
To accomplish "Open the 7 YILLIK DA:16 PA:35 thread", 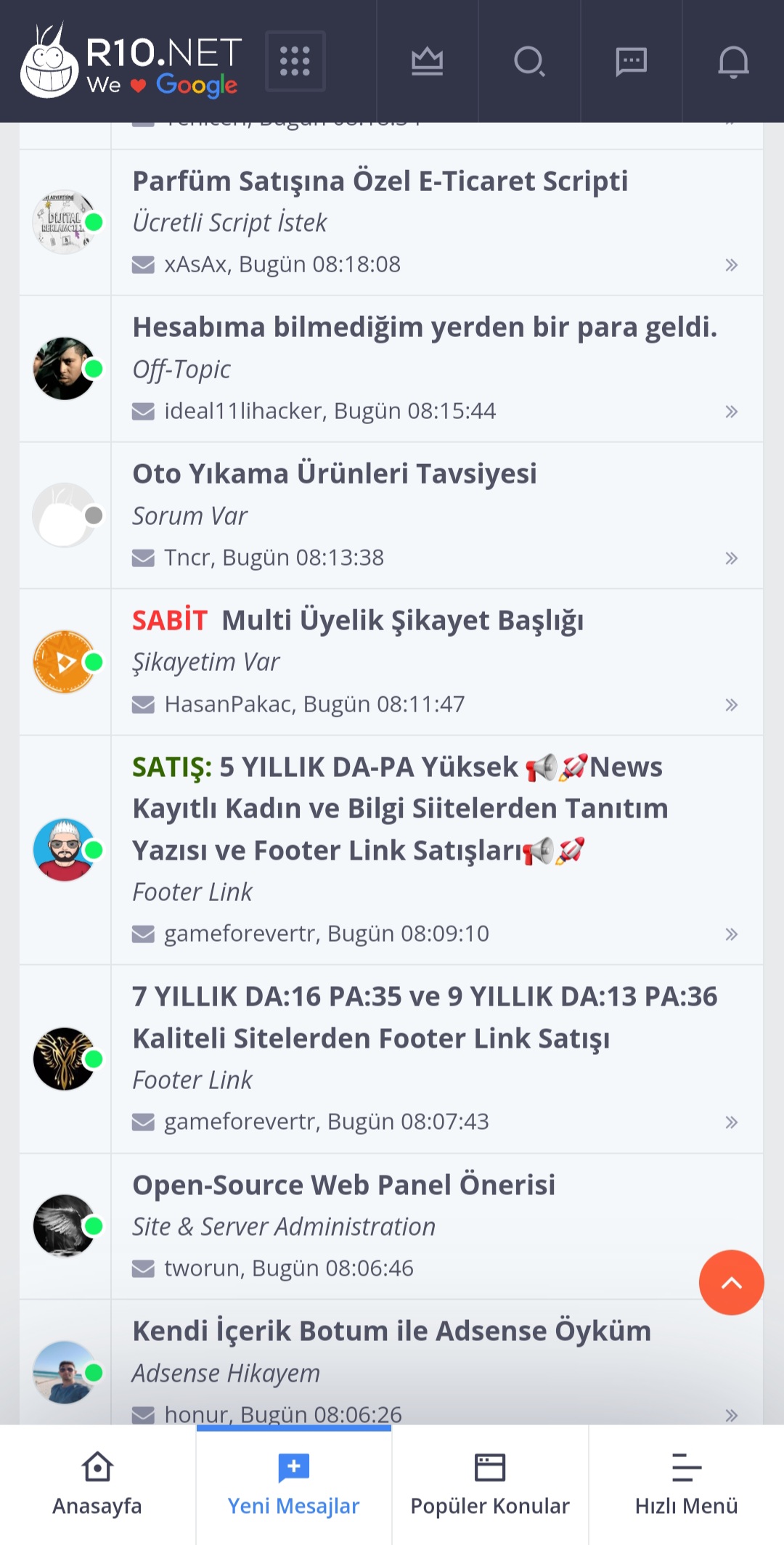I will pos(425,1018).
